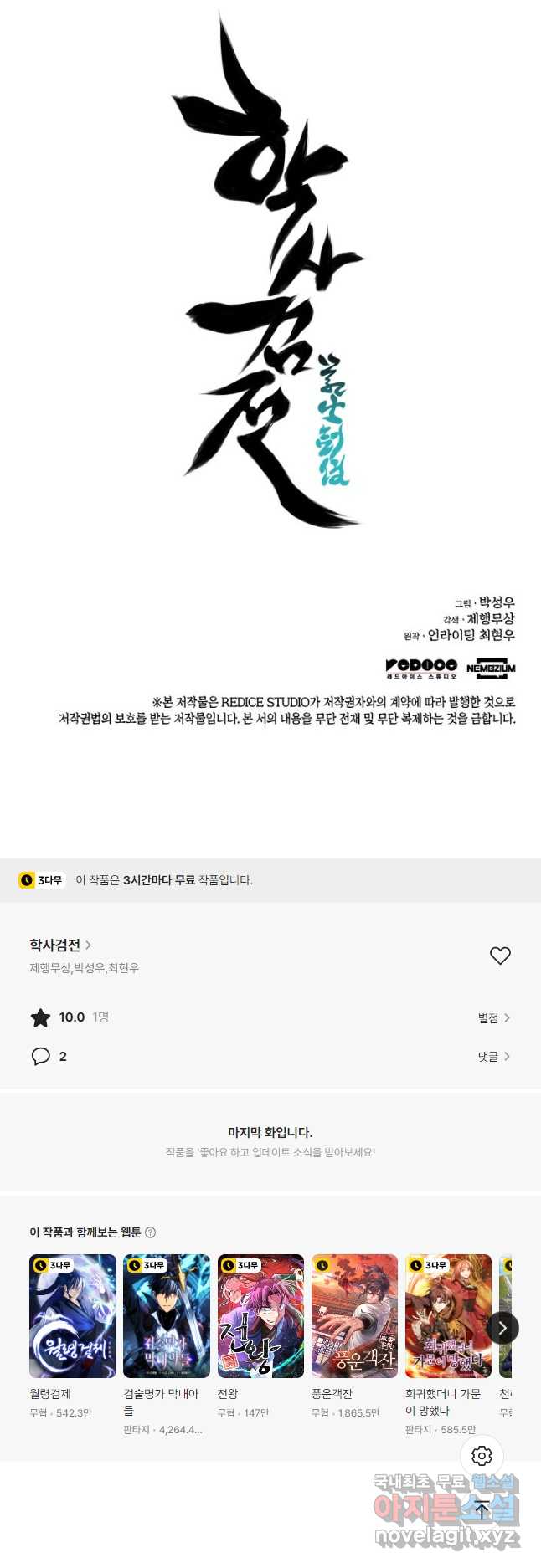Open the 회귀했더니 가문이 망했다 card
The image size is (541, 1568).
pyautogui.click(x=448, y=1316)
